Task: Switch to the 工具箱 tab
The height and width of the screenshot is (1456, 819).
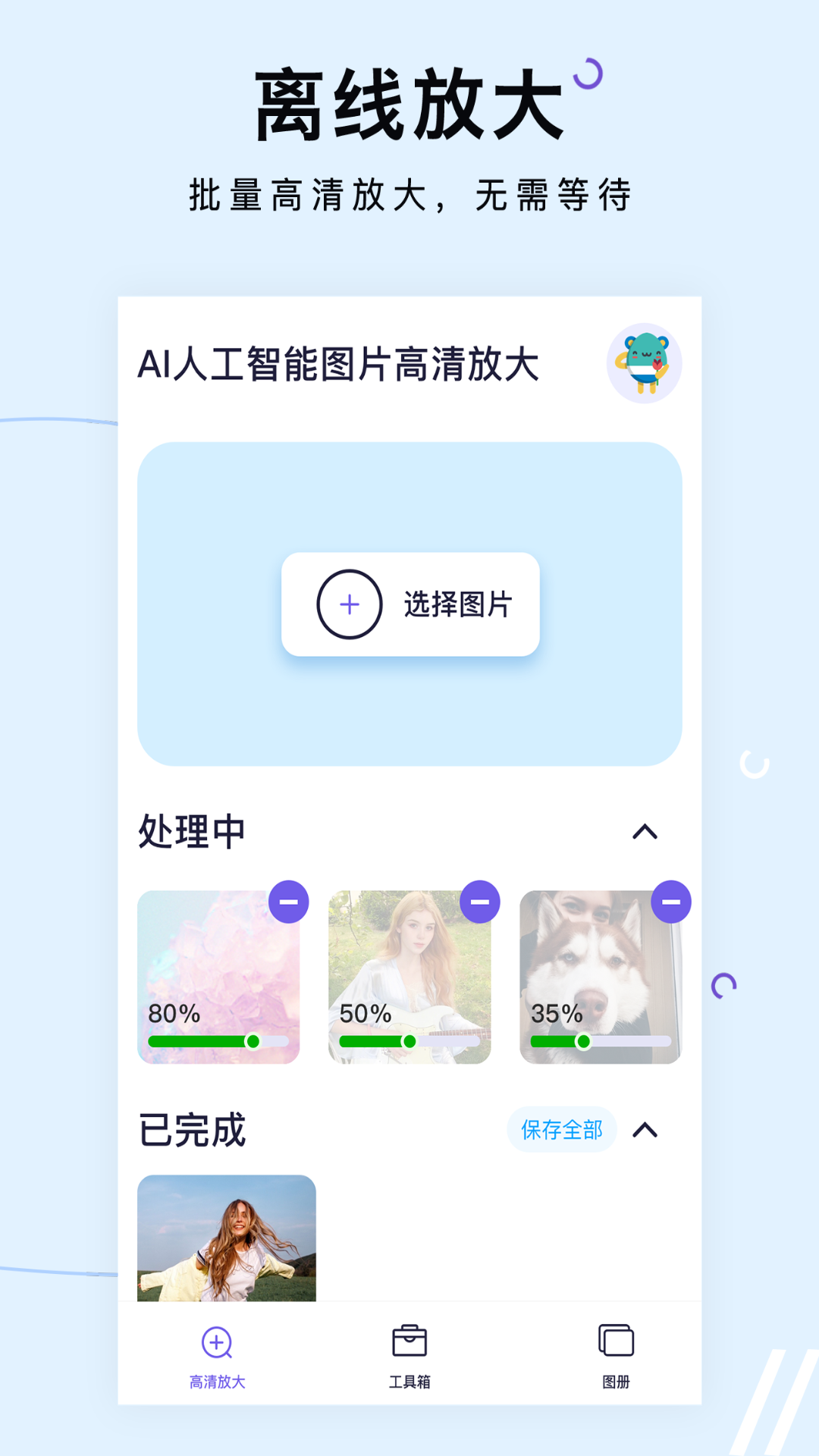Action: tap(409, 1357)
